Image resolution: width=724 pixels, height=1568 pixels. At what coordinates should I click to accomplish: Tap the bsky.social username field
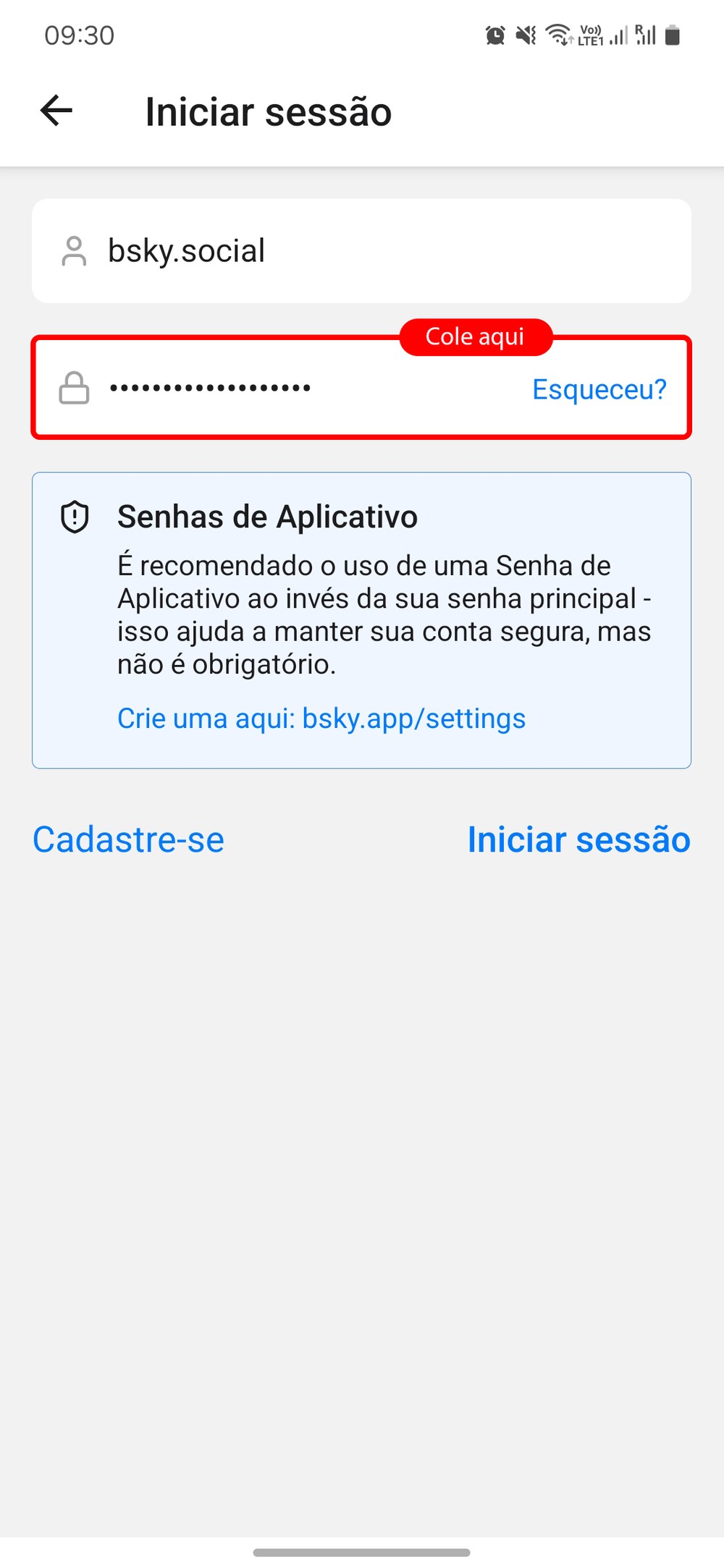(x=361, y=251)
